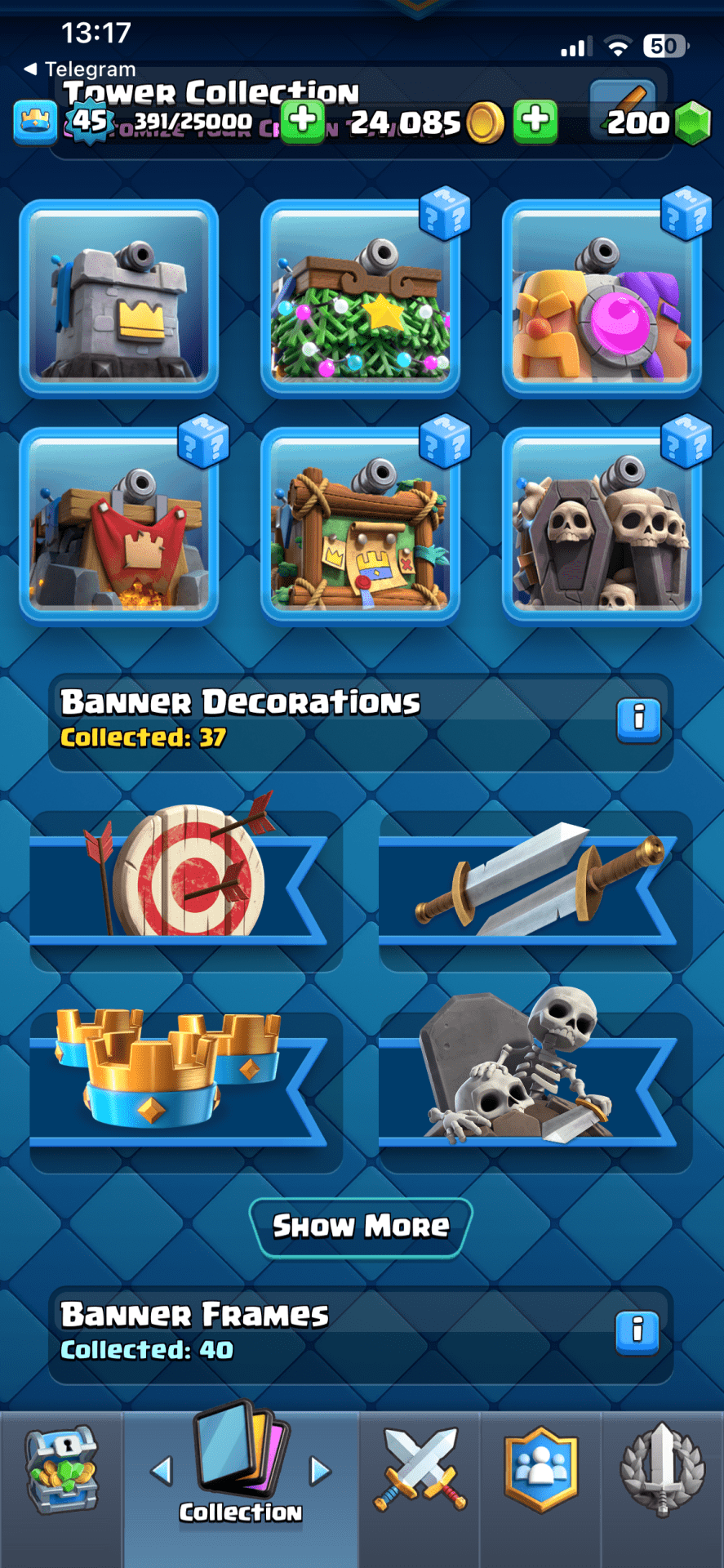Select the skull coffin tower skin
The width and height of the screenshot is (724, 1568).
pyautogui.click(x=602, y=527)
